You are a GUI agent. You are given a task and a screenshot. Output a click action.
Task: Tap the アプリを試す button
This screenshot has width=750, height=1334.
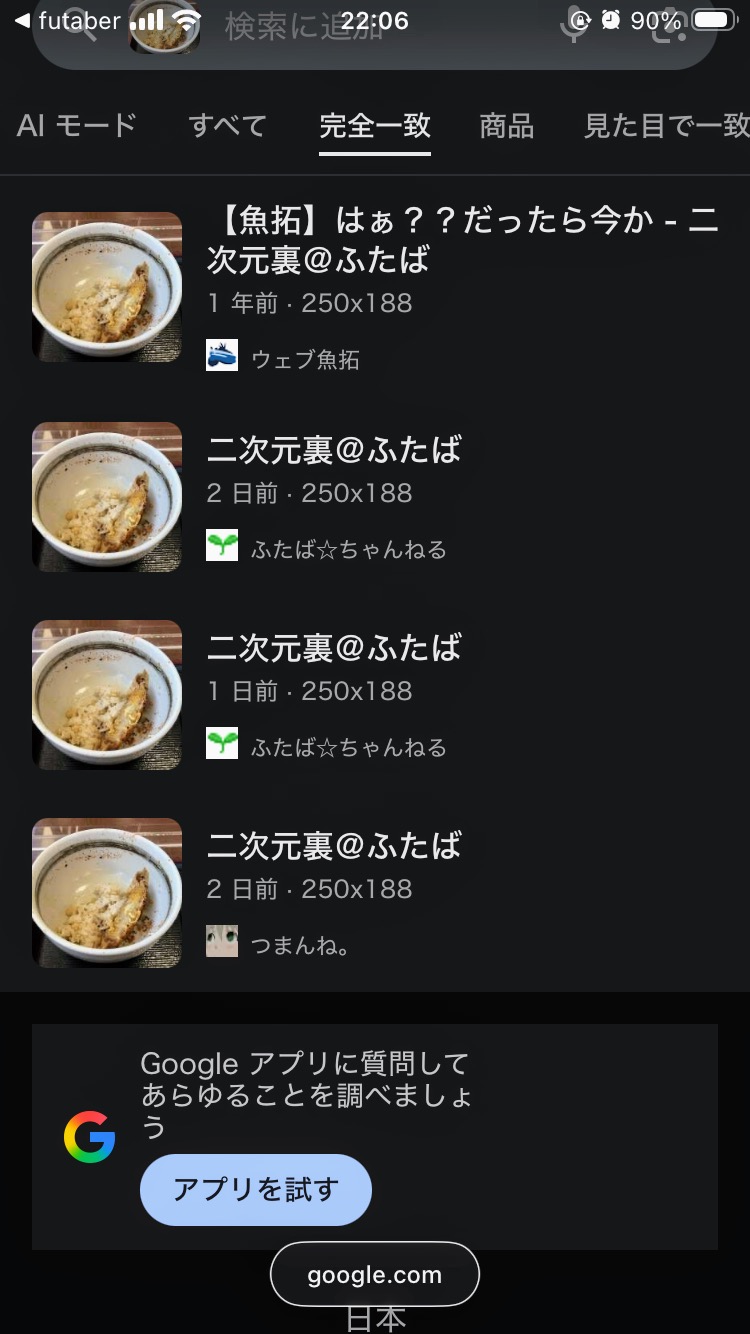tap(256, 1189)
